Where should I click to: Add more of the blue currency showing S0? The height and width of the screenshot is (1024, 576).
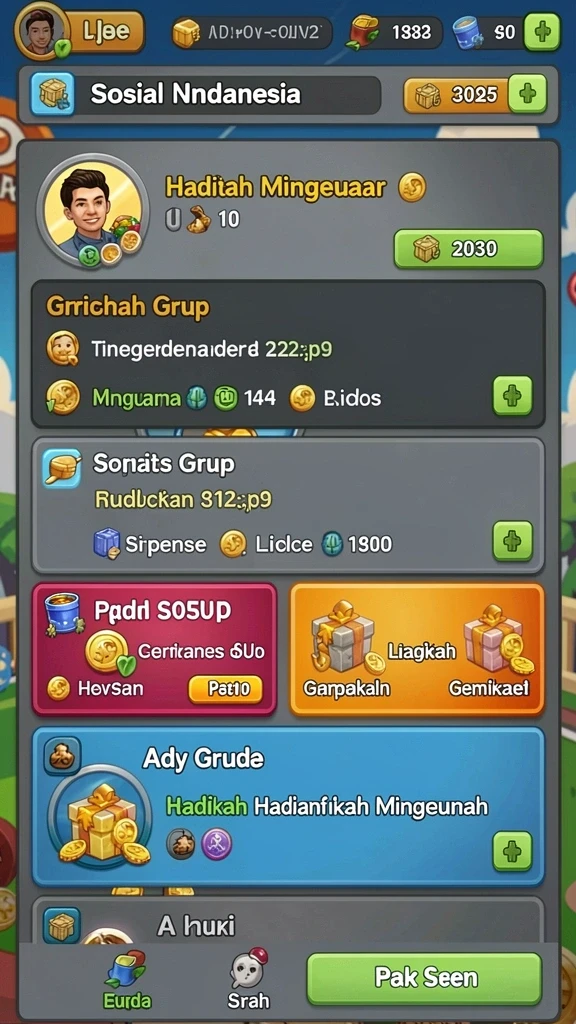[x=542, y=31]
